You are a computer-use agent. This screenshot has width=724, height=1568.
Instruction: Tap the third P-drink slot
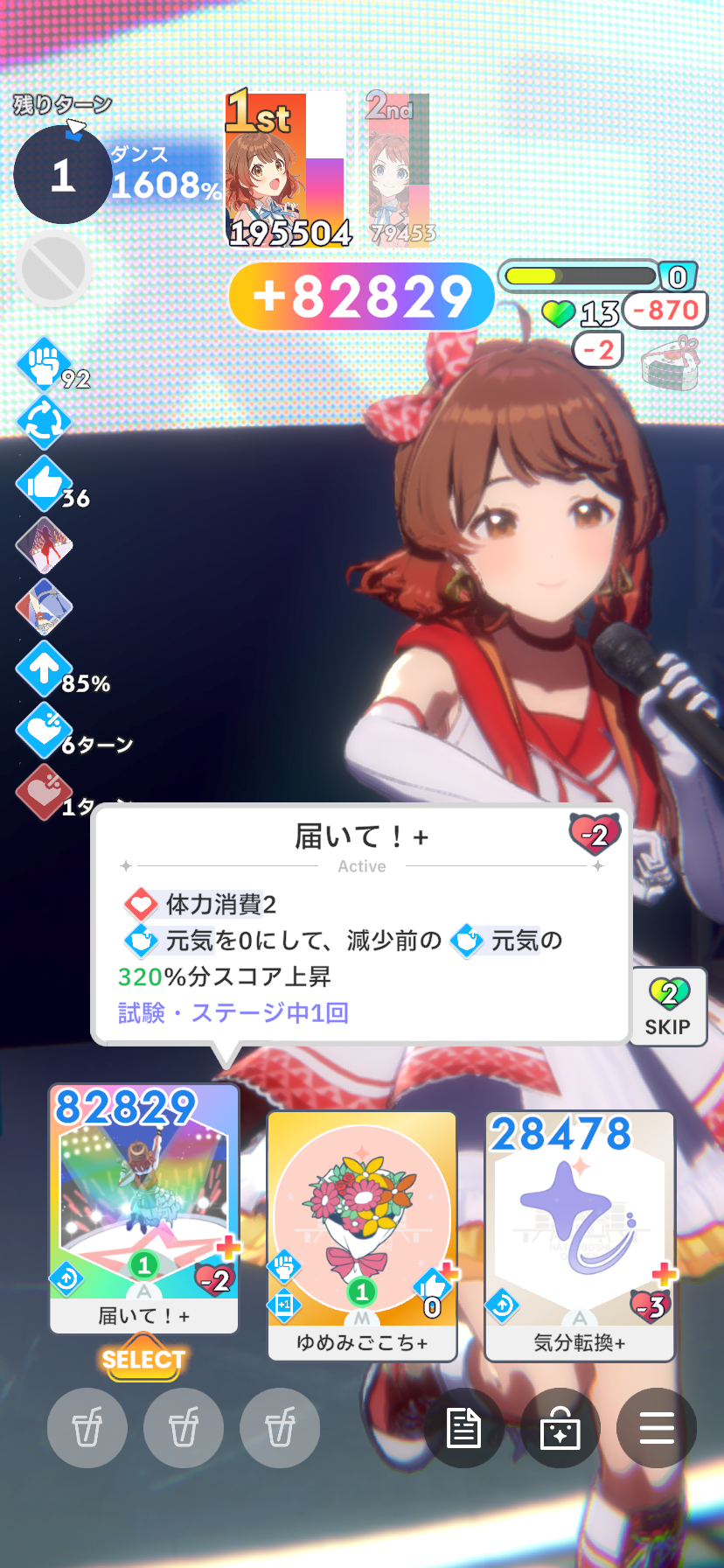point(280,1428)
